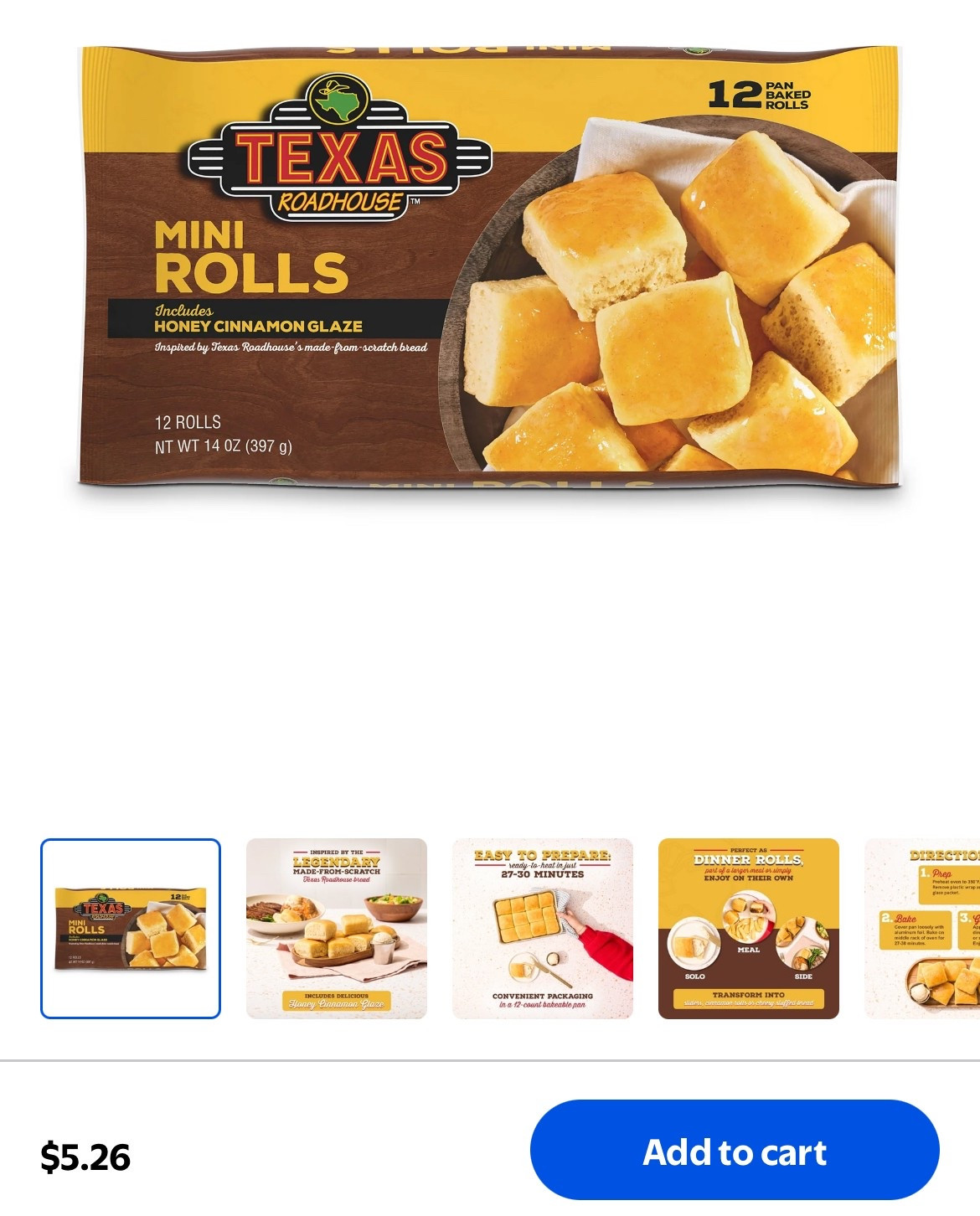Enlarge the main Texas Roadhouse rolls image
Viewport: 980px width, 1216px height.
coord(490,266)
